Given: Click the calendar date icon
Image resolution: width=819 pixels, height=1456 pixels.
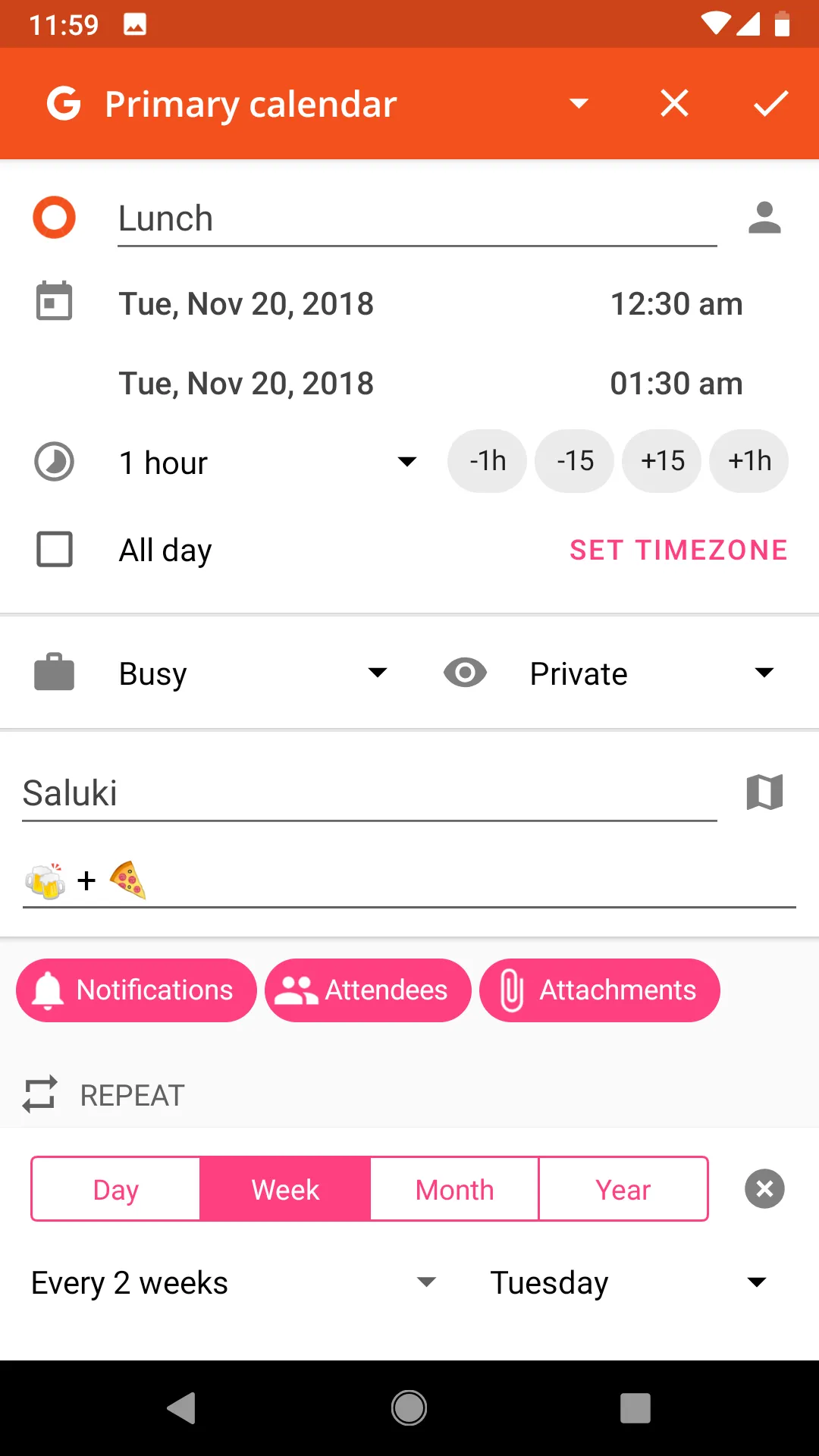Looking at the screenshot, I should tap(54, 302).
